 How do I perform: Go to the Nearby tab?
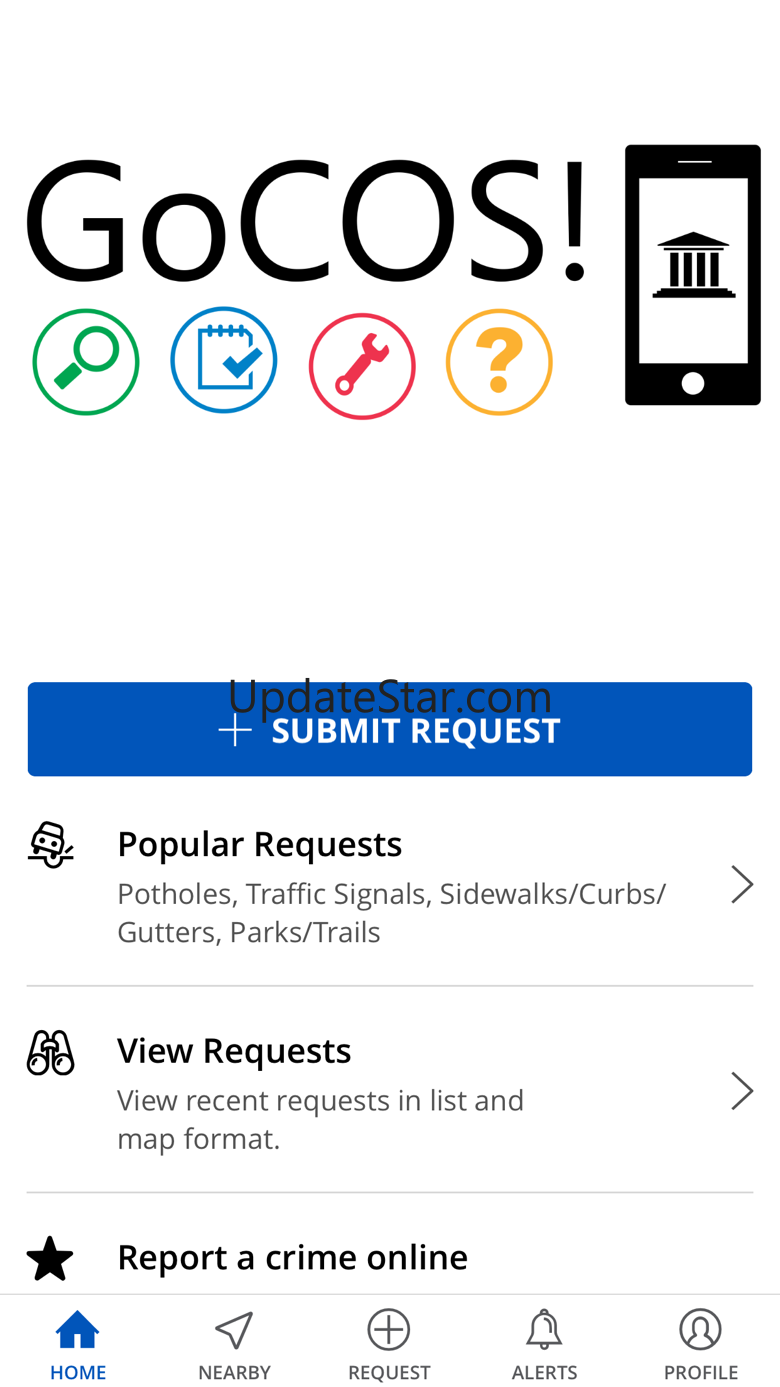click(234, 1345)
